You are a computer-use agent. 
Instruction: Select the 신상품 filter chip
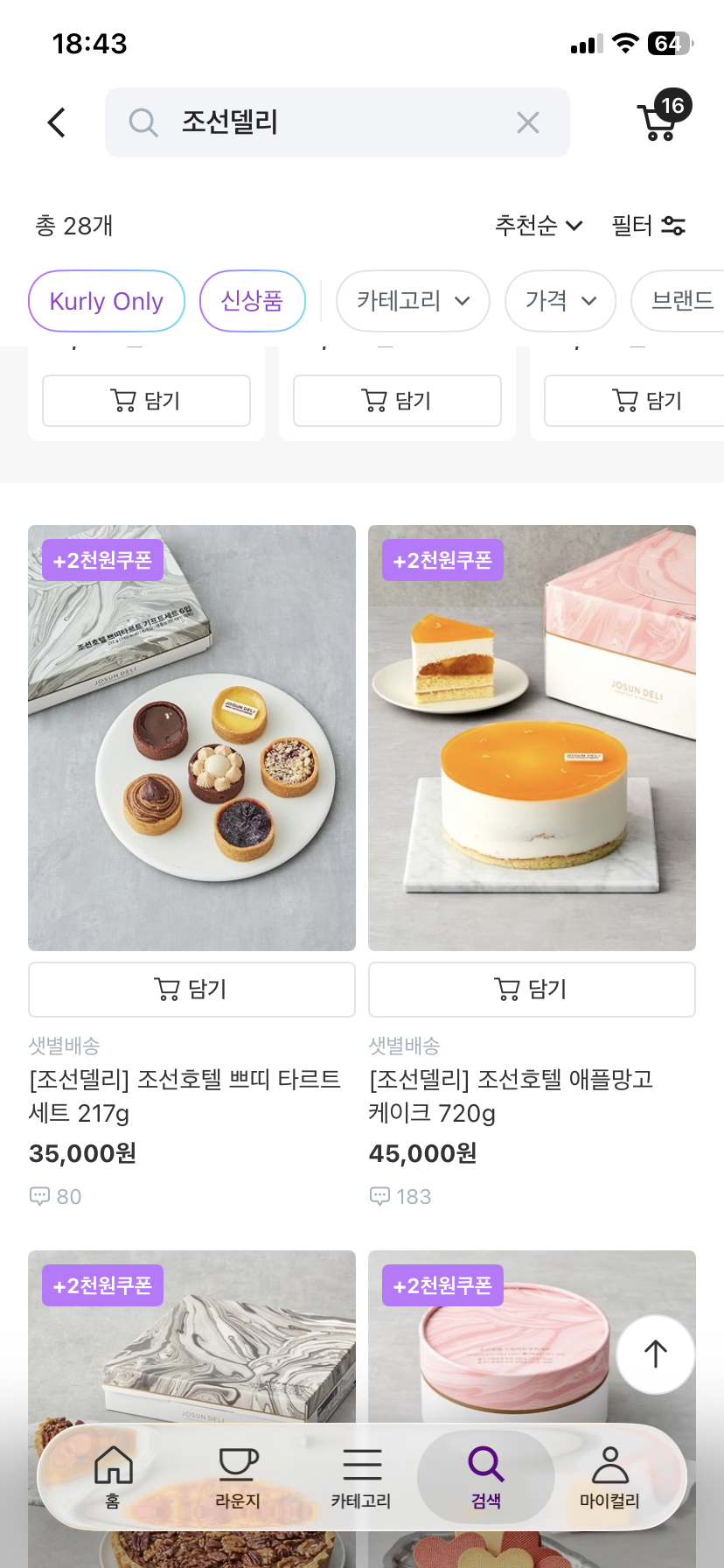pos(253,301)
